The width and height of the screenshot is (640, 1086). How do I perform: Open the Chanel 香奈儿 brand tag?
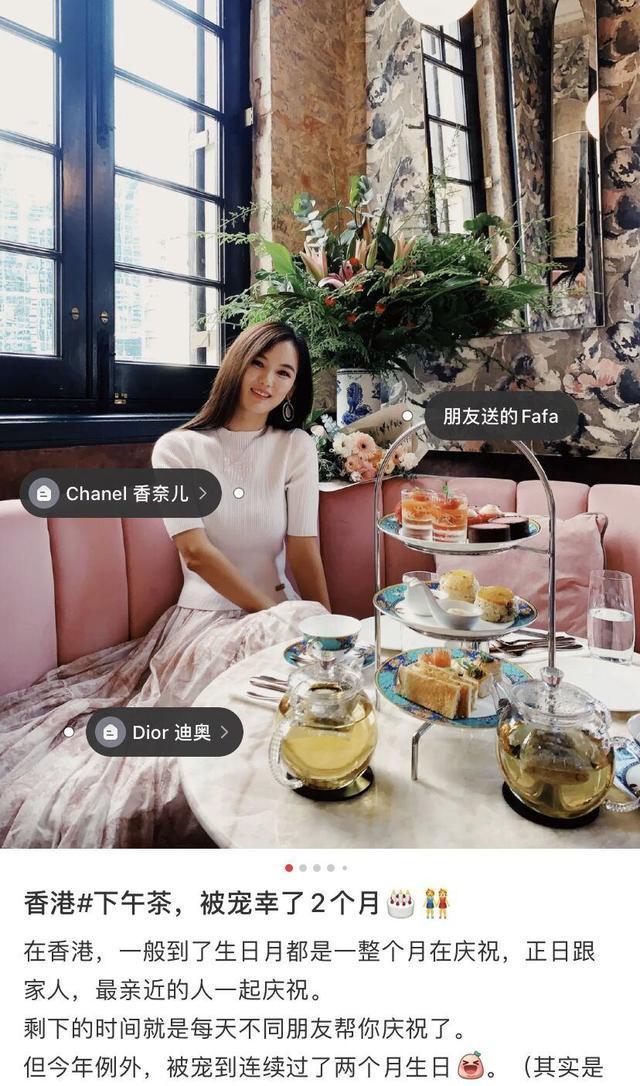click(122, 493)
